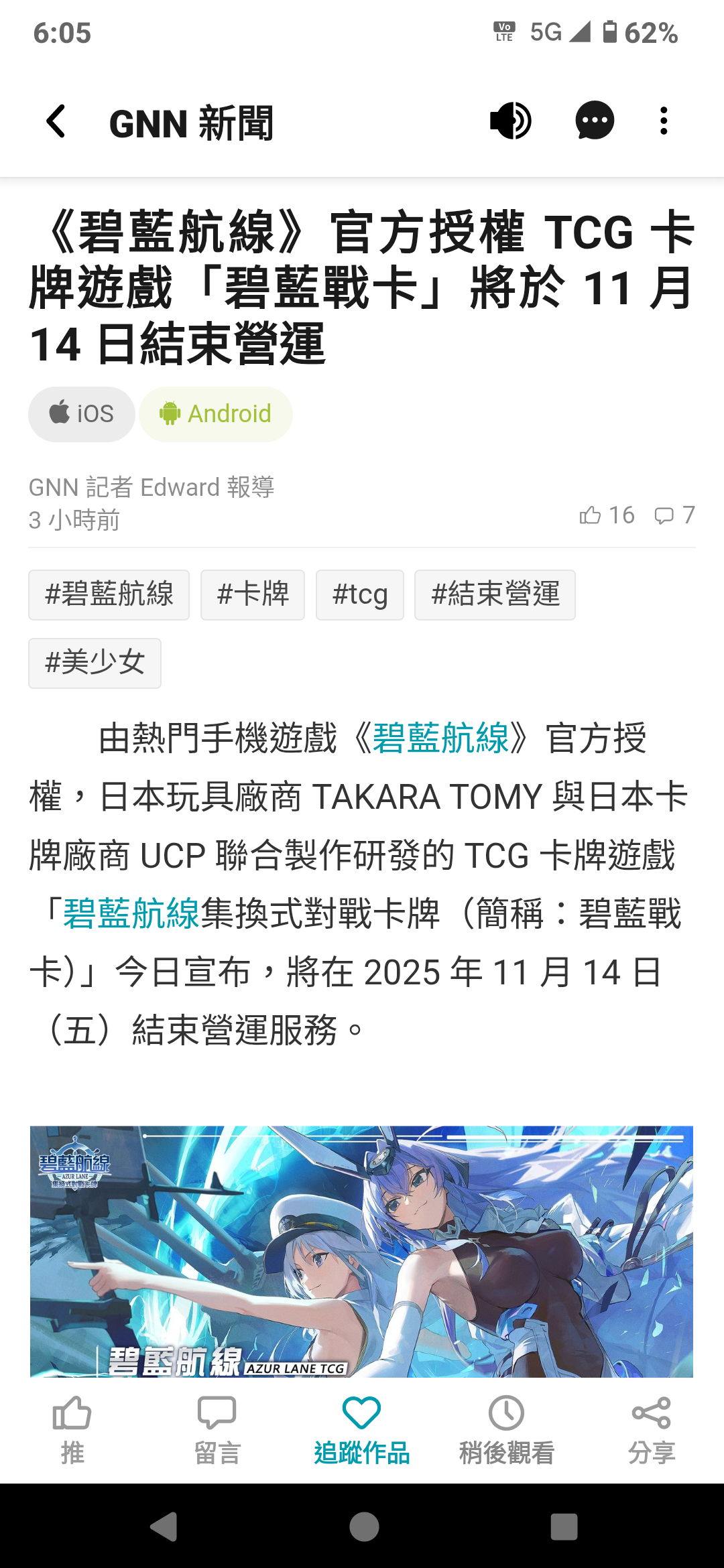Open the #結束營運 hashtag
The width and height of the screenshot is (724, 1568).
495,595
